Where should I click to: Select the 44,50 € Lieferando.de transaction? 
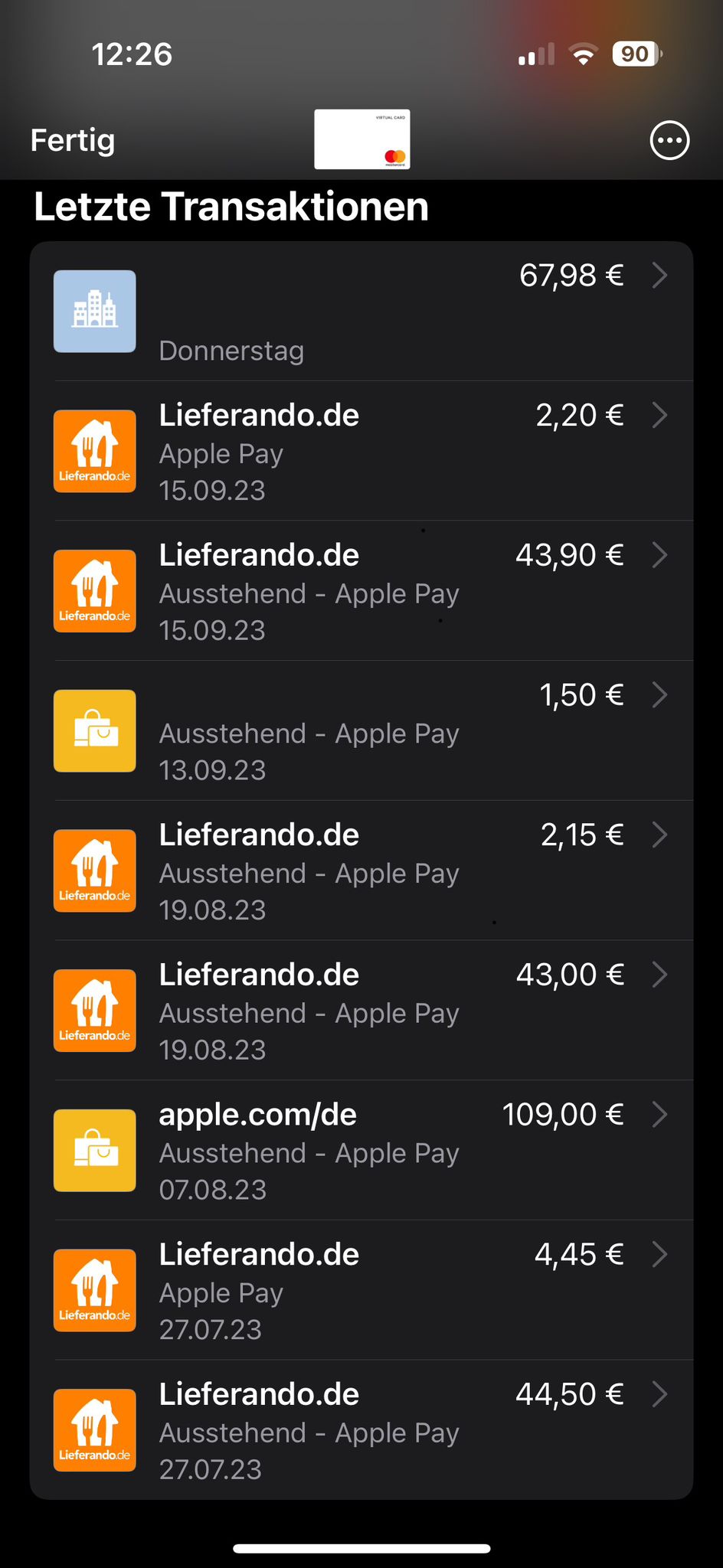point(361,1430)
